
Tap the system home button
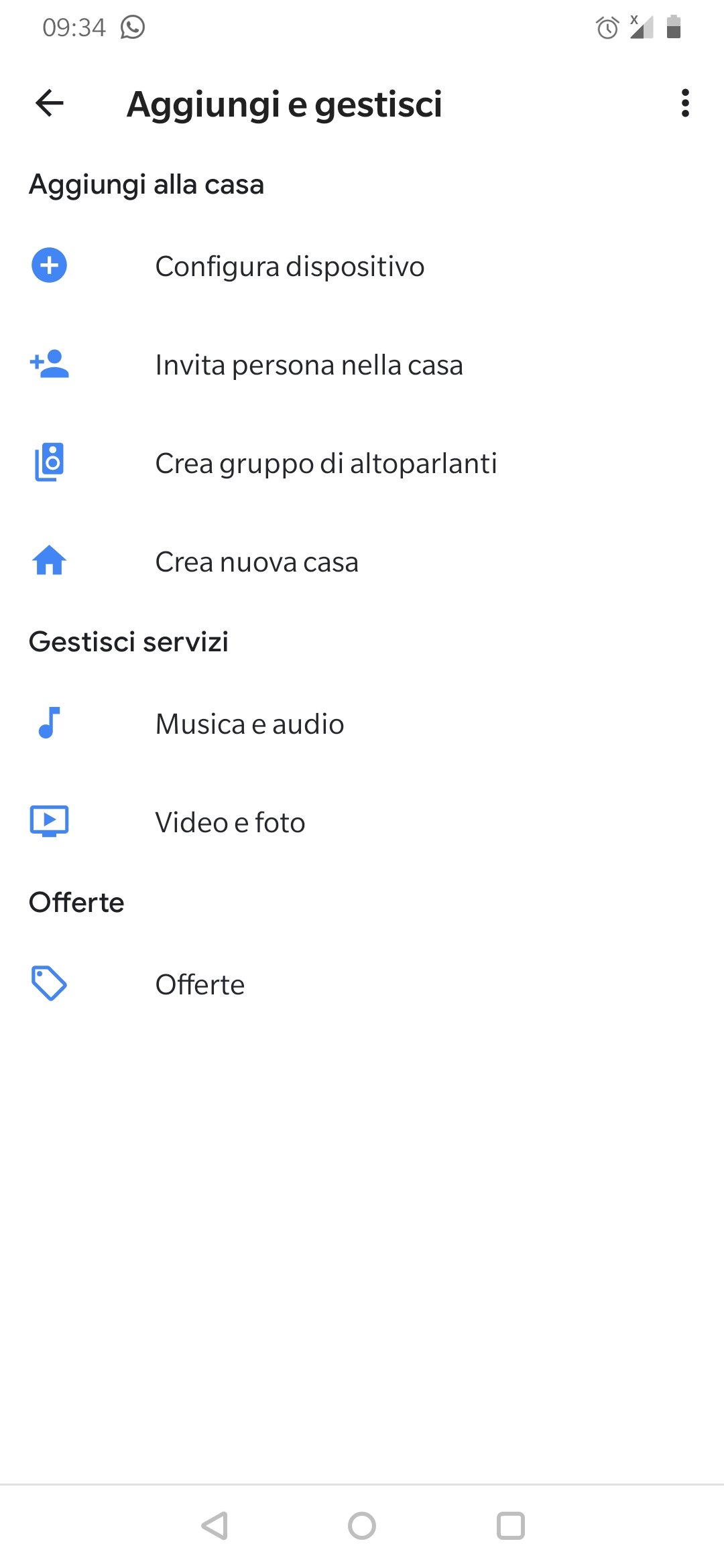tap(362, 1526)
